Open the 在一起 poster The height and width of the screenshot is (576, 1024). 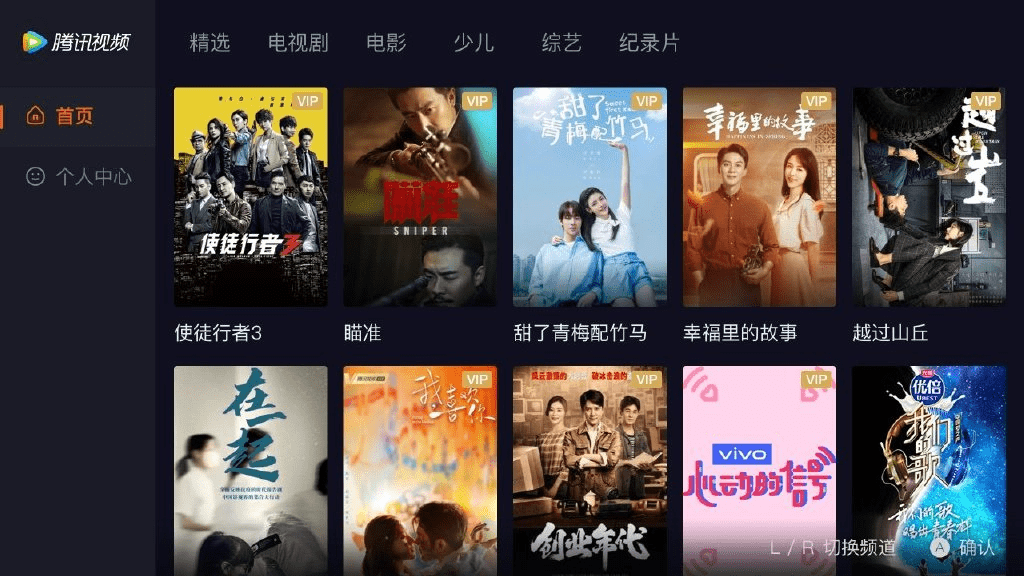click(250, 470)
